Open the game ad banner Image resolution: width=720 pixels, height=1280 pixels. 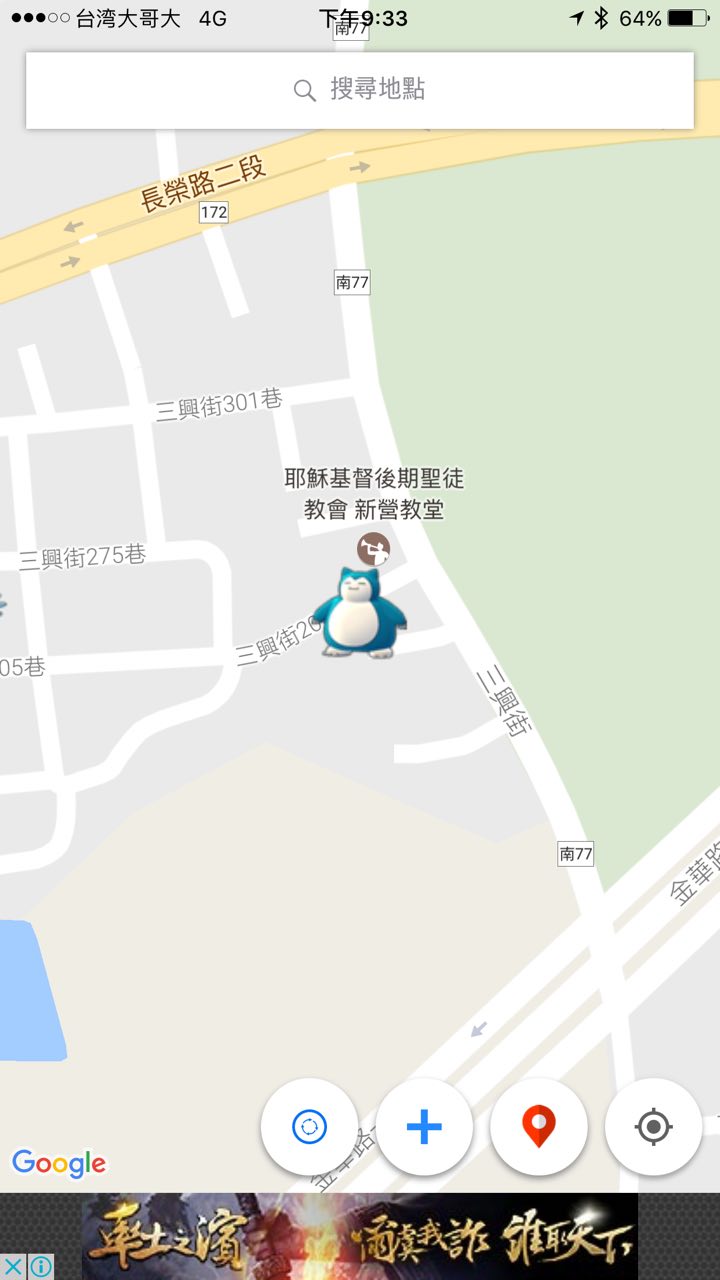tap(360, 1236)
